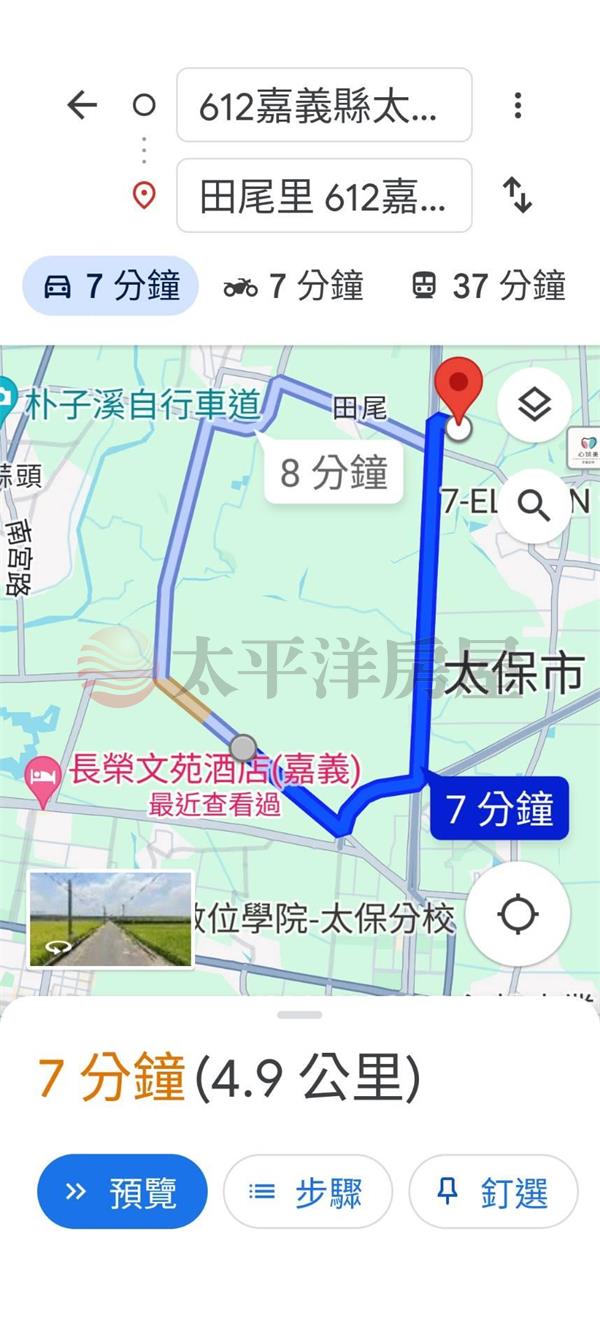The image size is (600, 1334).
Task: Edit the starting point field
Action: tap(323, 106)
